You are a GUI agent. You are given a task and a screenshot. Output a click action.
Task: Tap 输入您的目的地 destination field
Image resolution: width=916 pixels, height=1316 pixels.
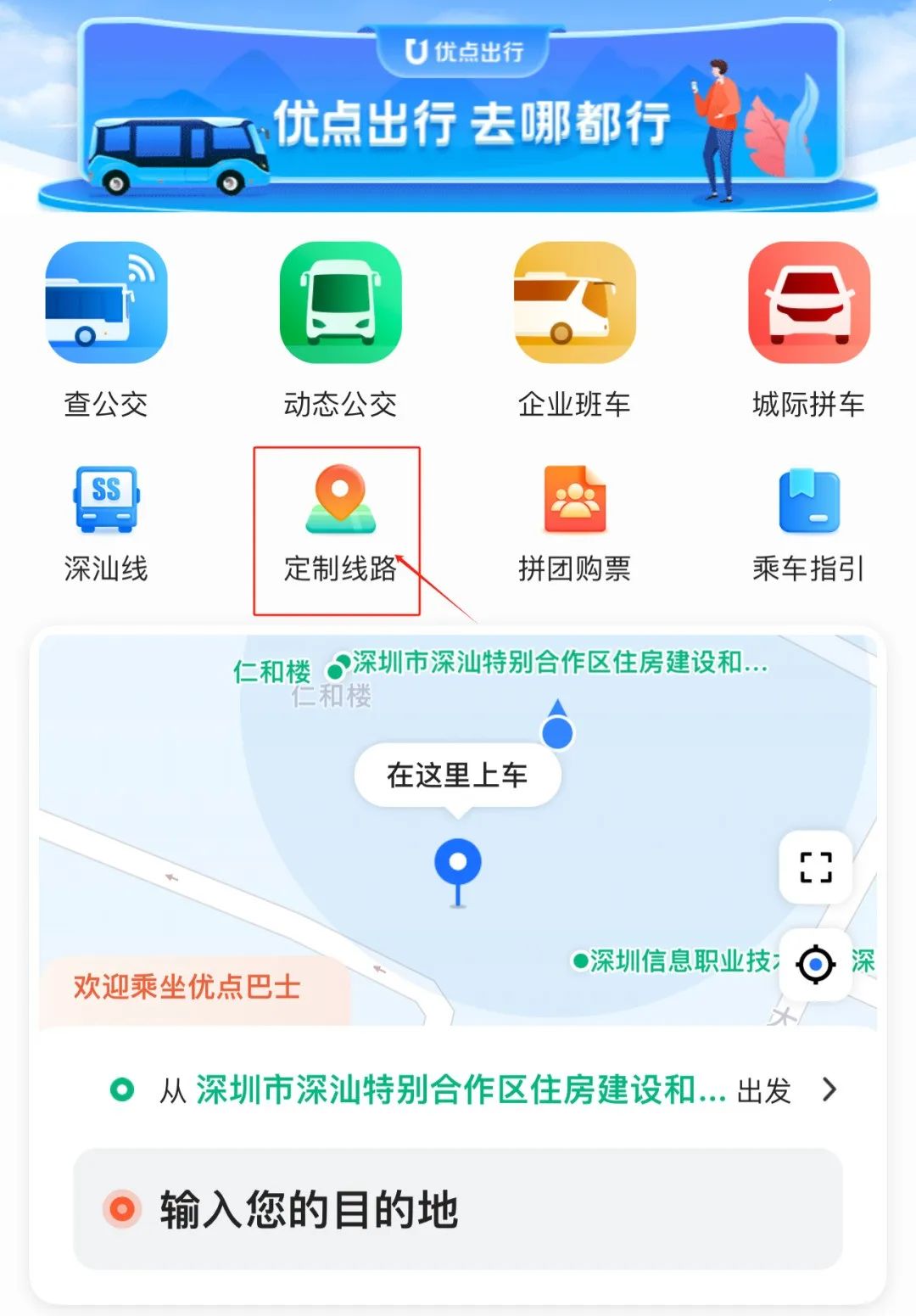458,1209
